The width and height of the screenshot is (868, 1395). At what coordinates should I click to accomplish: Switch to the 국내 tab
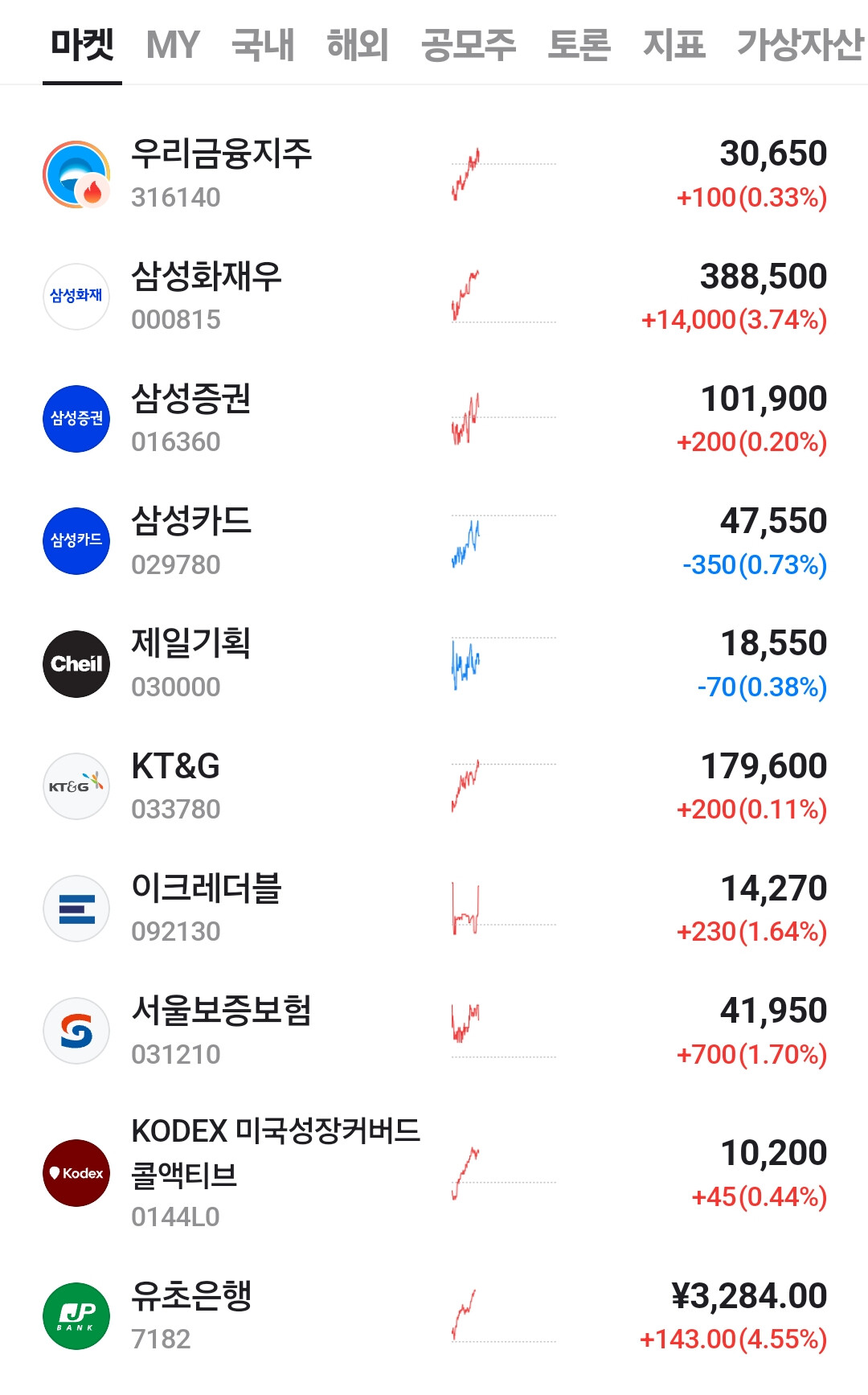pos(263,44)
